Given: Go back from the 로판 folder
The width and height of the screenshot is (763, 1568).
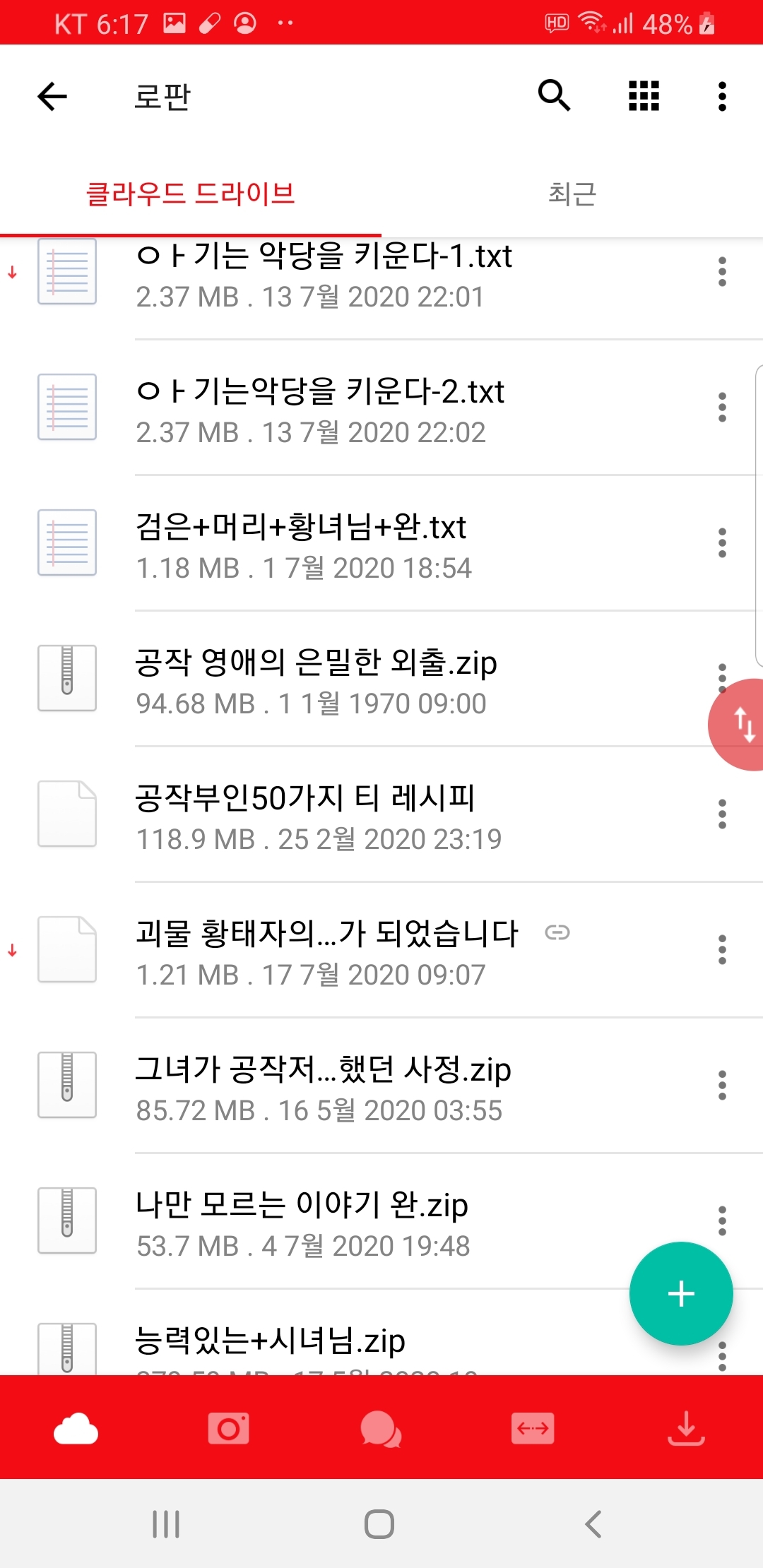Looking at the screenshot, I should [x=52, y=97].
